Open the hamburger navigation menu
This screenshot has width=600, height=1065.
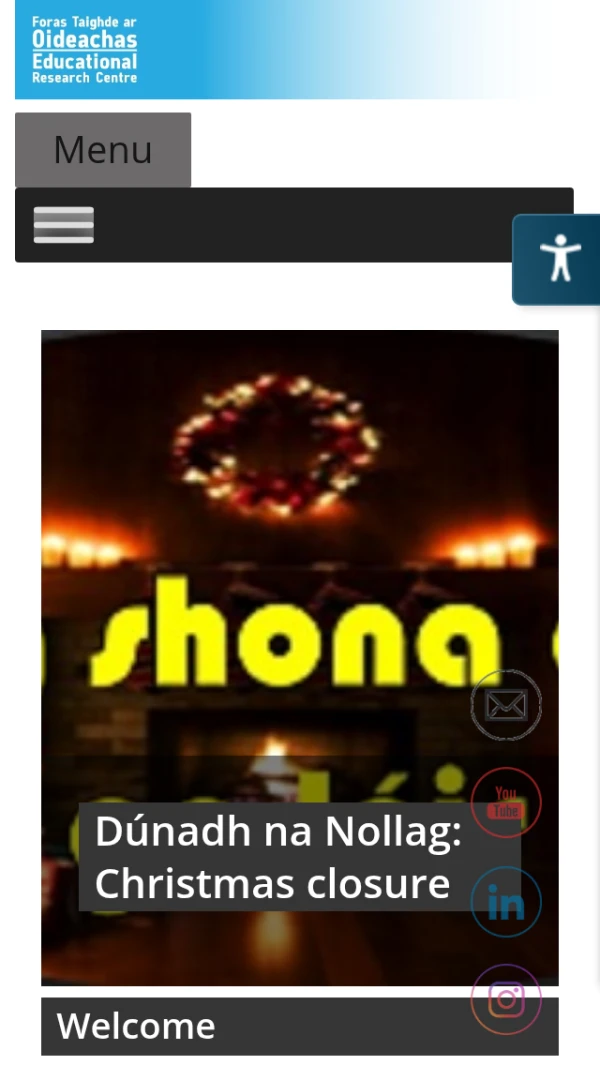(64, 225)
